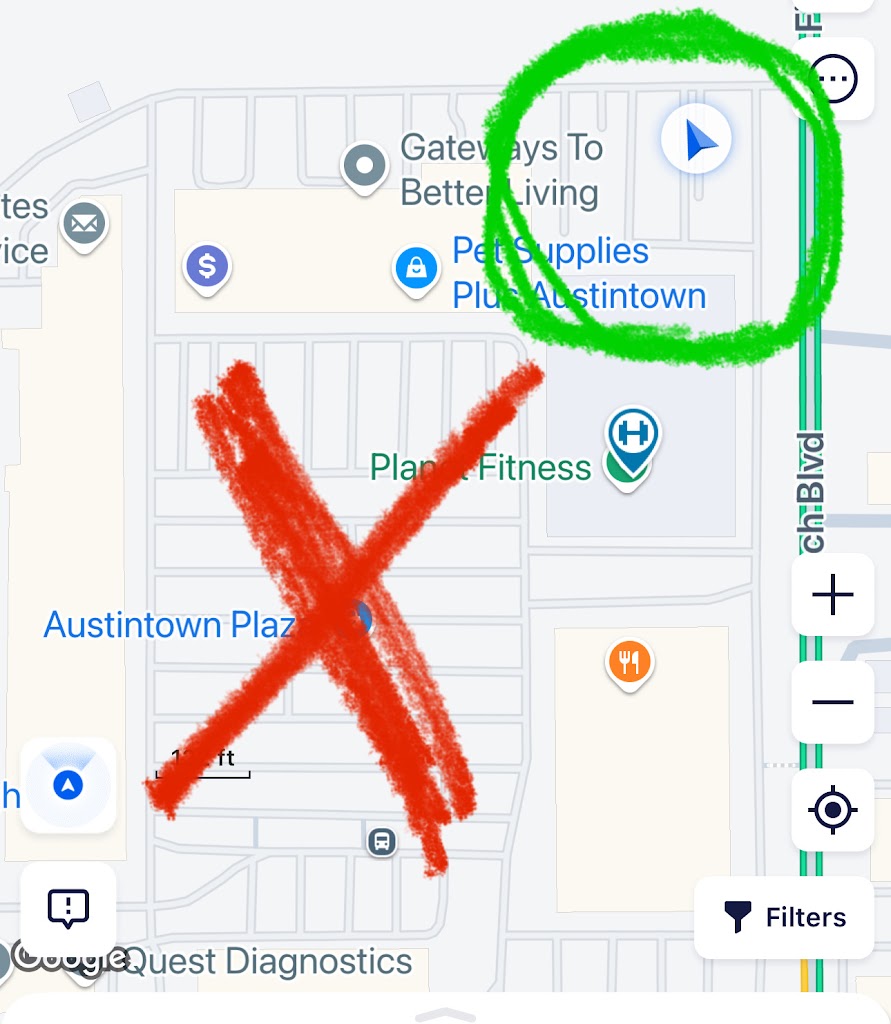Viewport: 891px width, 1024px height.
Task: Tap the compass orientation button
Action: click(x=68, y=785)
